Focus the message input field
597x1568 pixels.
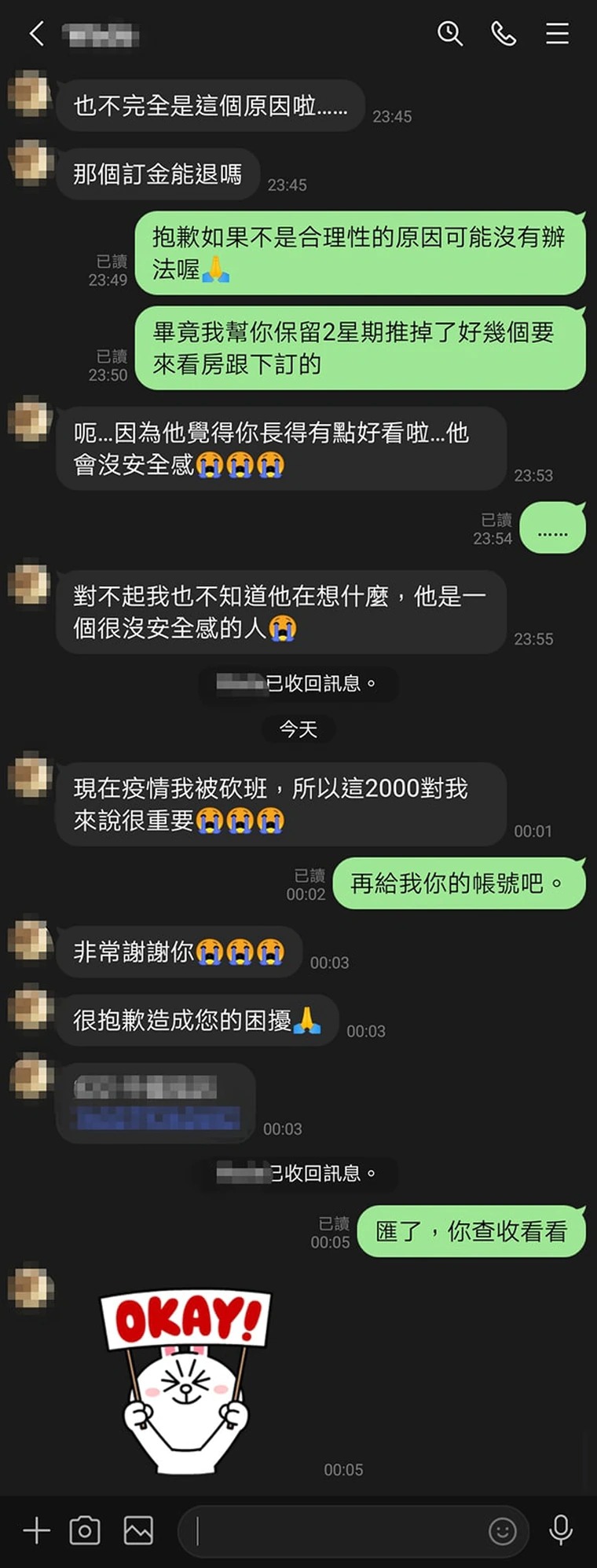click(x=338, y=1530)
